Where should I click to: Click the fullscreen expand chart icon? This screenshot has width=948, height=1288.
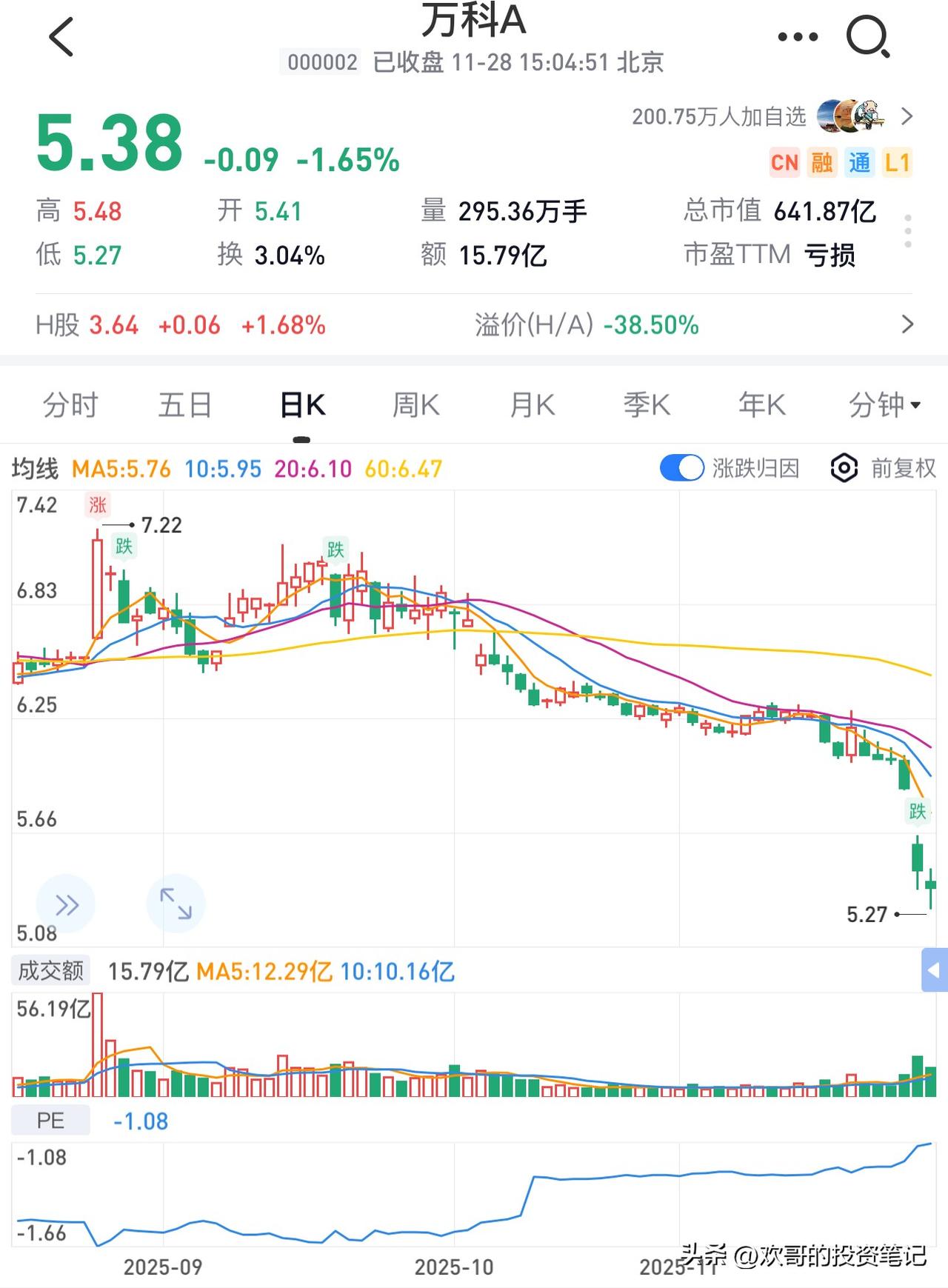tap(176, 903)
